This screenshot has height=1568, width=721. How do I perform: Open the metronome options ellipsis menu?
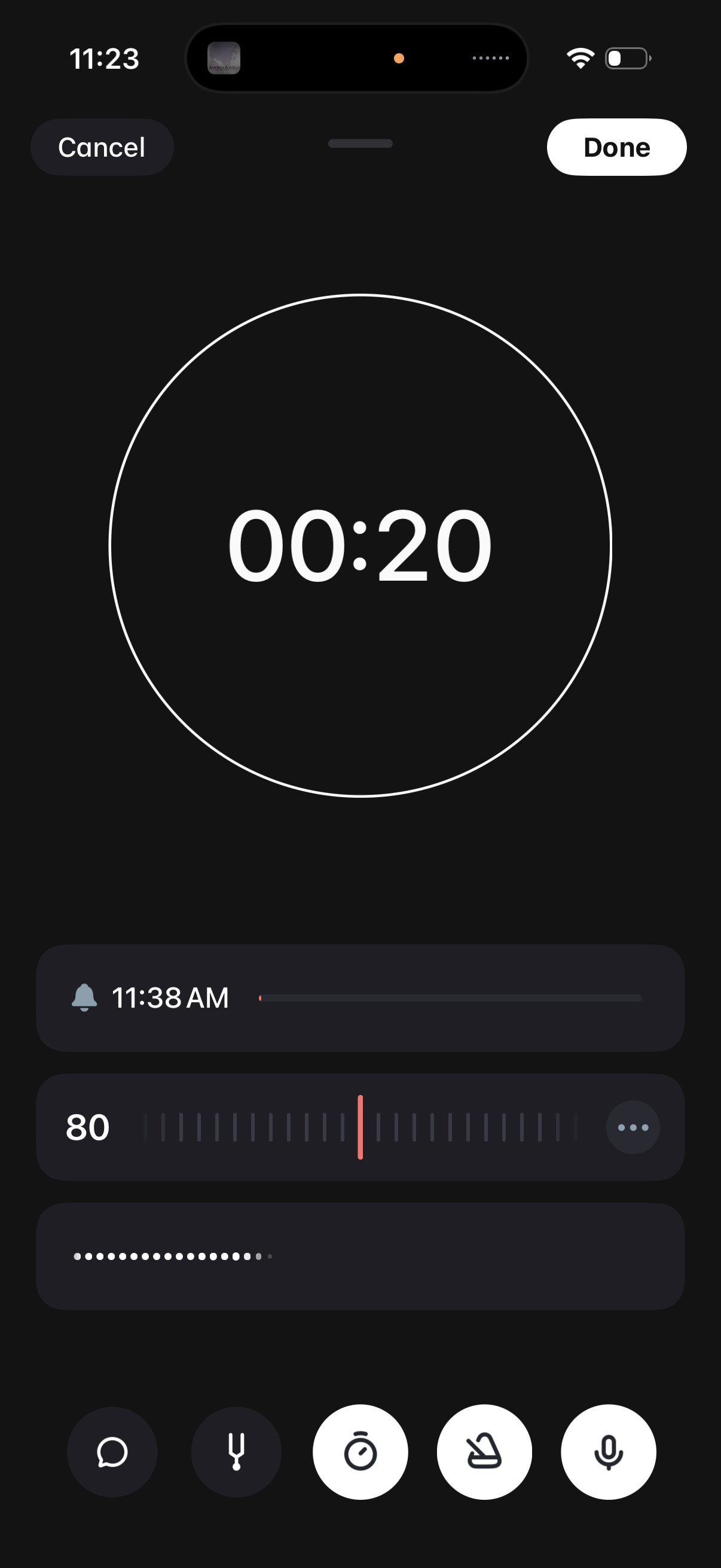tap(632, 1127)
